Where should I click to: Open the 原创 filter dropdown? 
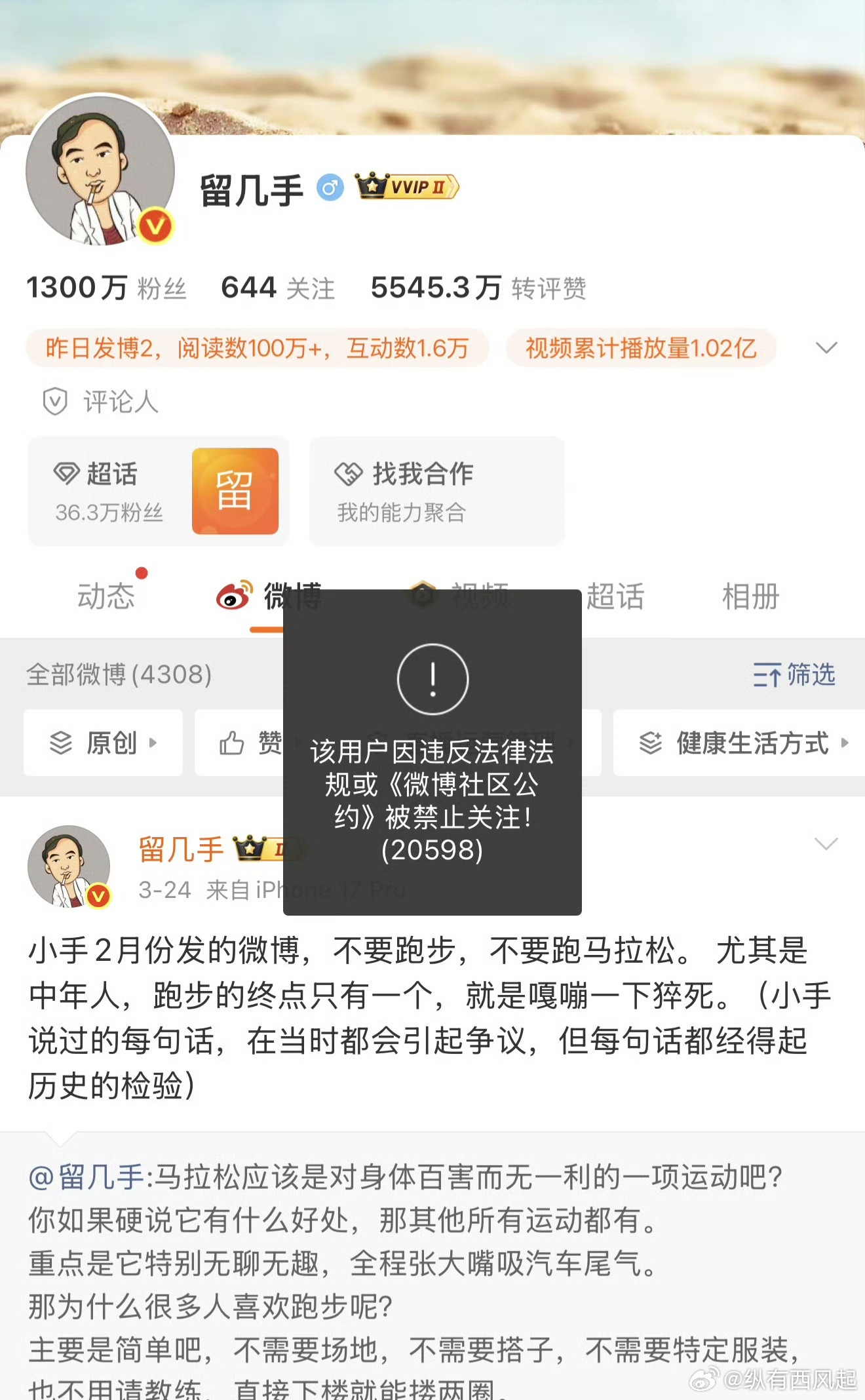(x=104, y=743)
